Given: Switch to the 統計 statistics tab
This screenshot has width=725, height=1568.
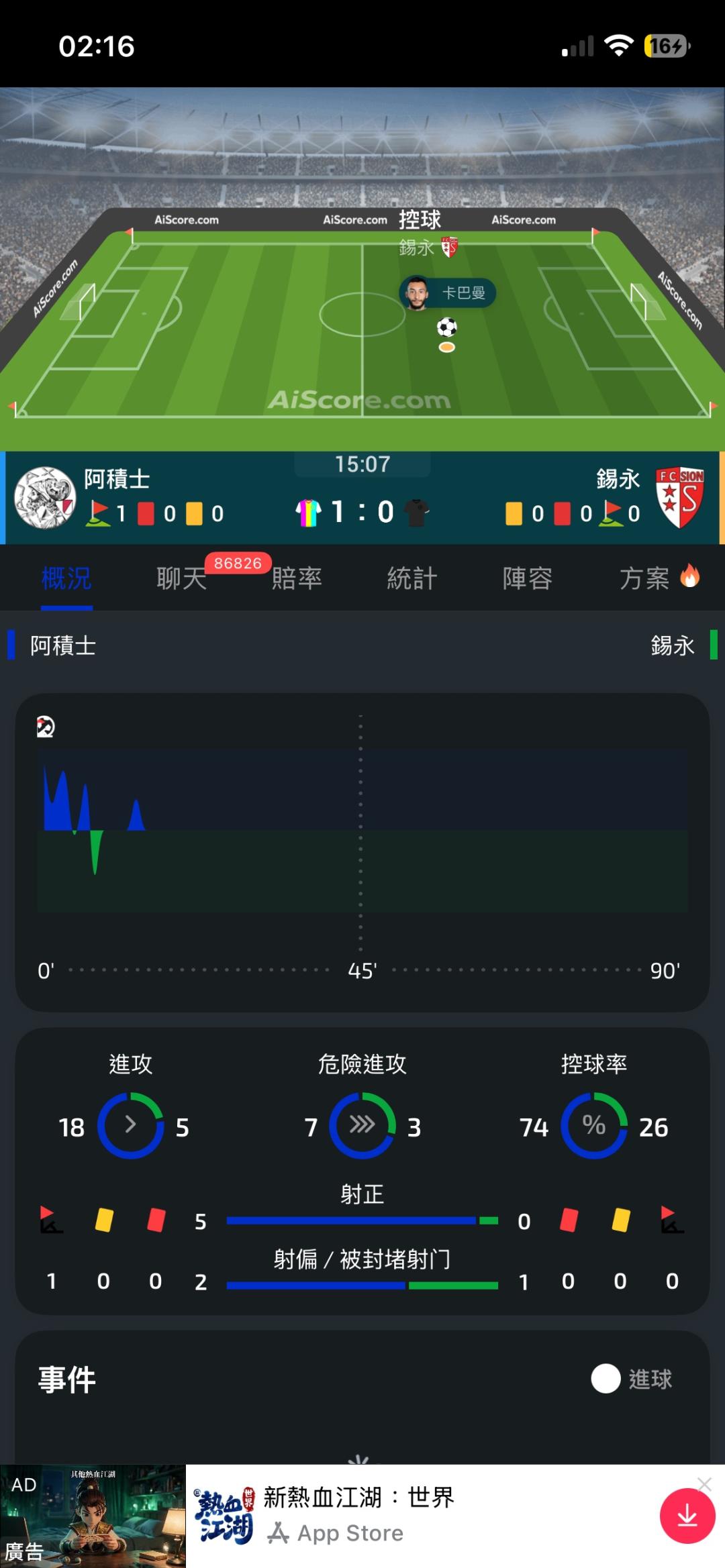Looking at the screenshot, I should pyautogui.click(x=412, y=578).
